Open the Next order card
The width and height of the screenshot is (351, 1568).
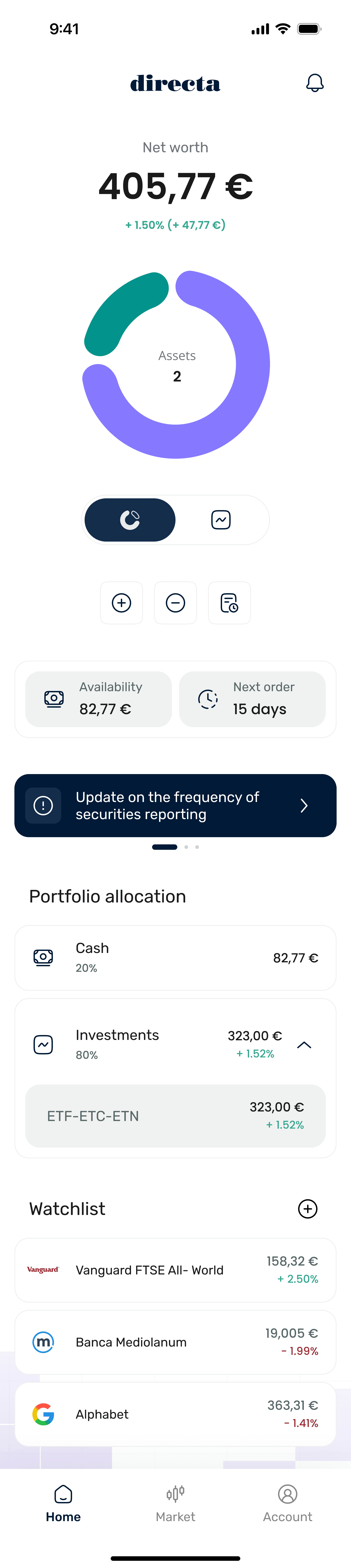252,699
